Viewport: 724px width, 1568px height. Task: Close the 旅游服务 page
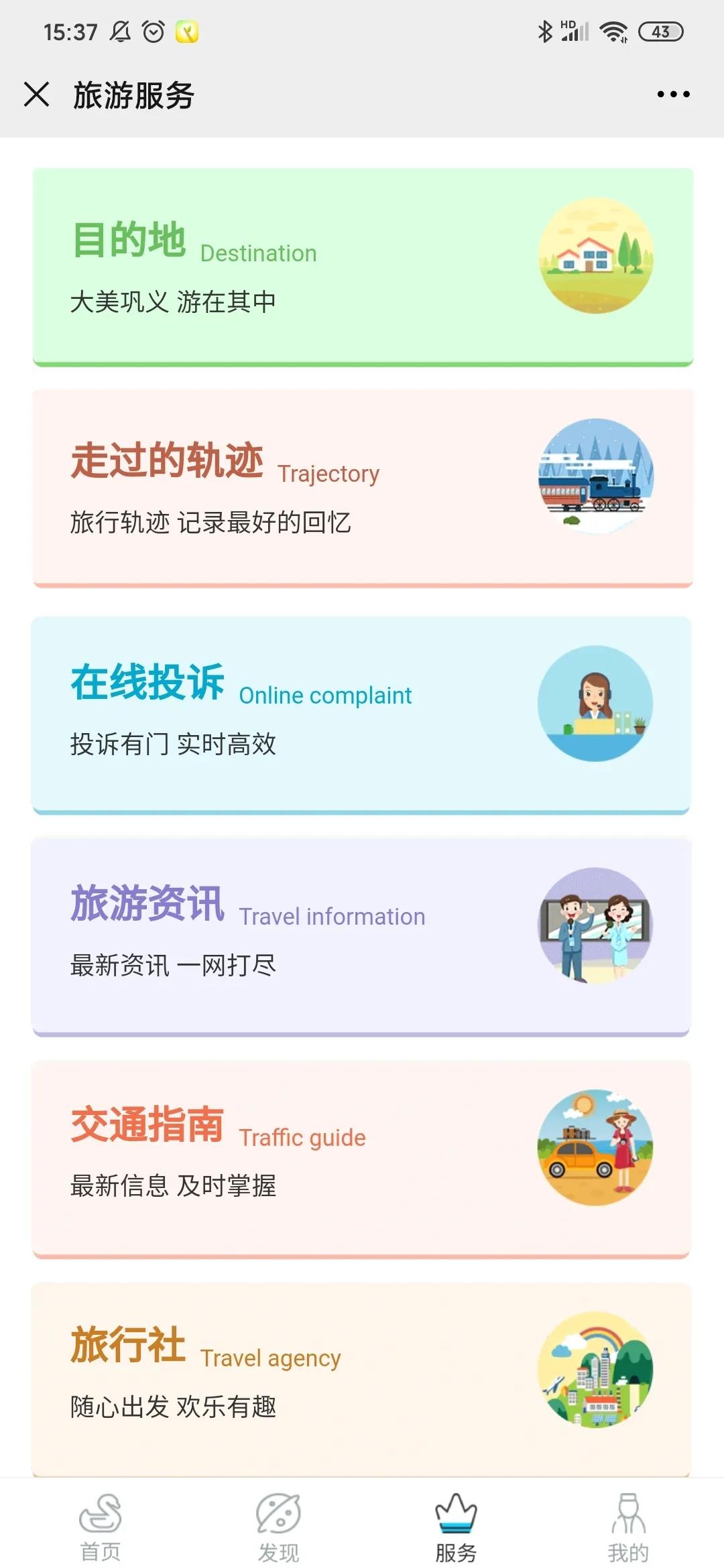coord(37,94)
